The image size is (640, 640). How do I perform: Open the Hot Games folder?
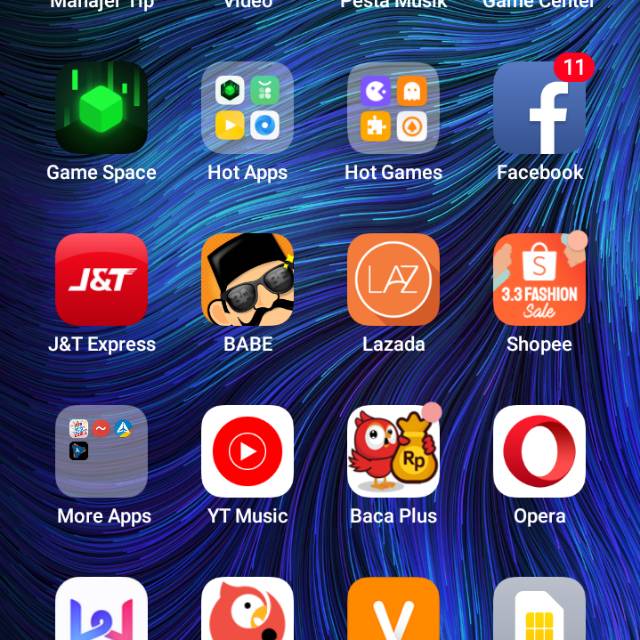(x=393, y=108)
